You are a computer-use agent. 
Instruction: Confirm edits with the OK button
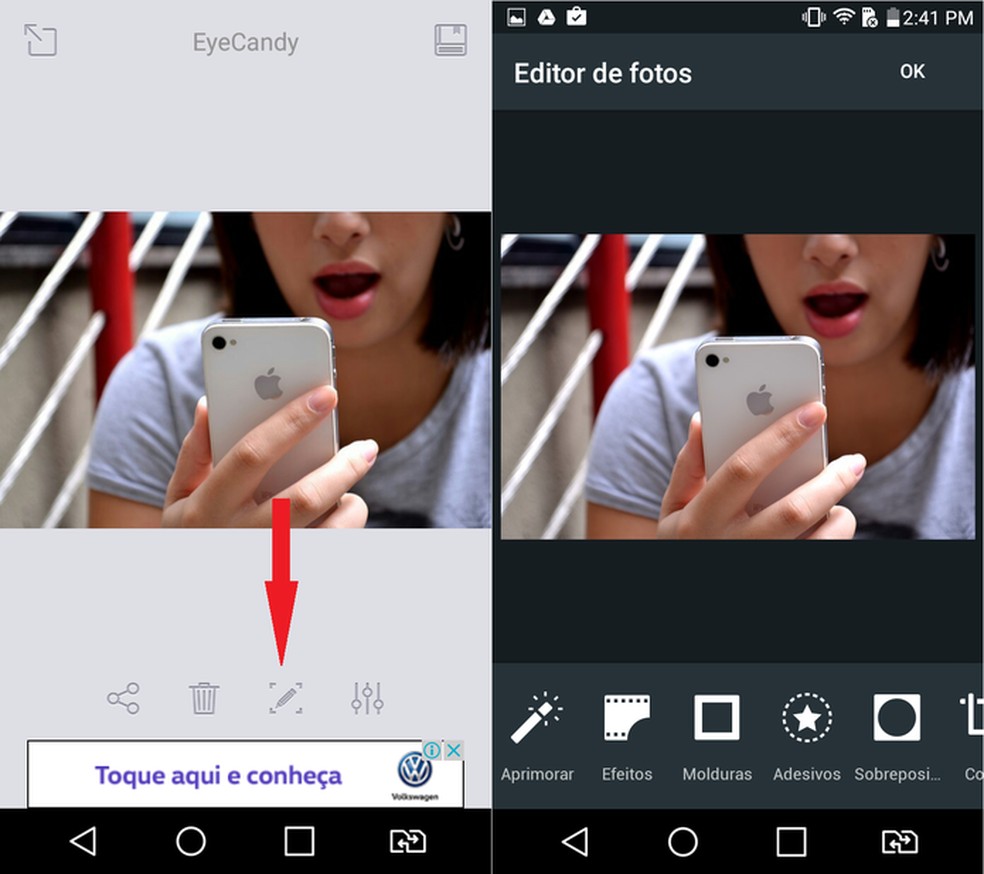[x=912, y=71]
